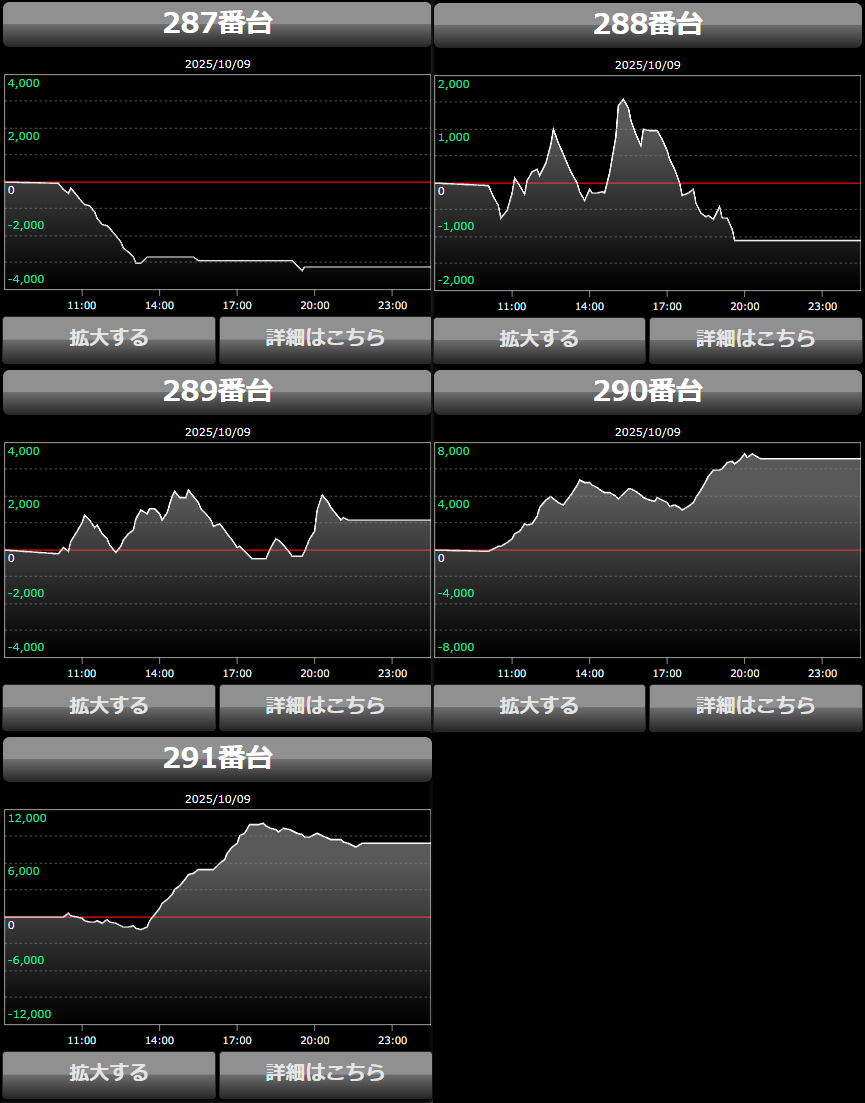Open 詳細はこちら for machine 289番台
Screen dimensions: 865x1103
click(x=325, y=707)
